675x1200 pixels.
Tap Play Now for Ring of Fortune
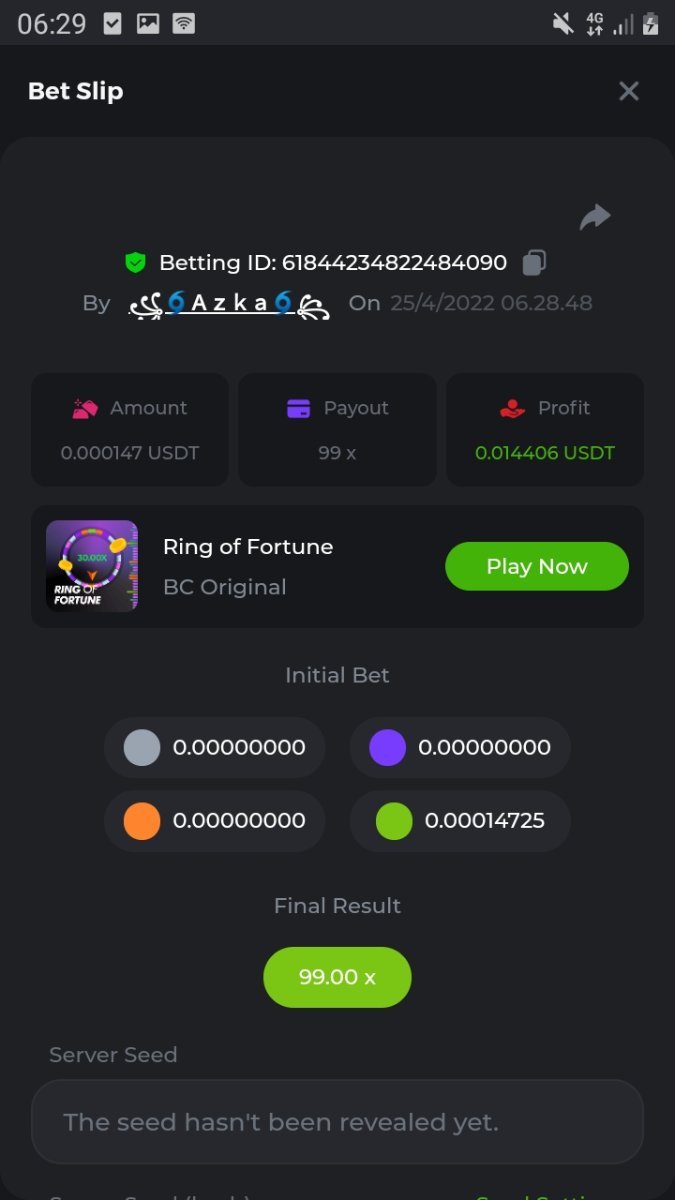pyautogui.click(x=536, y=566)
